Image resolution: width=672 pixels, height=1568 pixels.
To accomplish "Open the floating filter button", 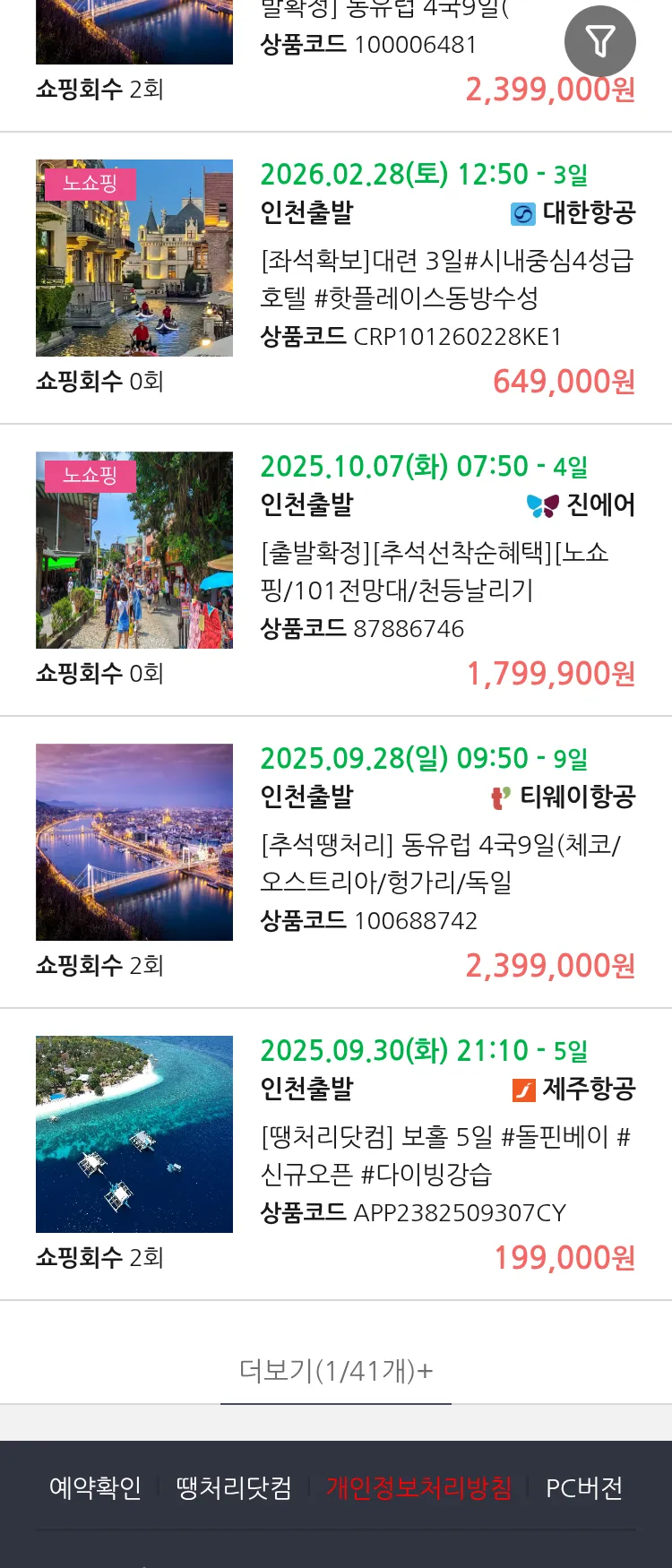I will [x=599, y=41].
